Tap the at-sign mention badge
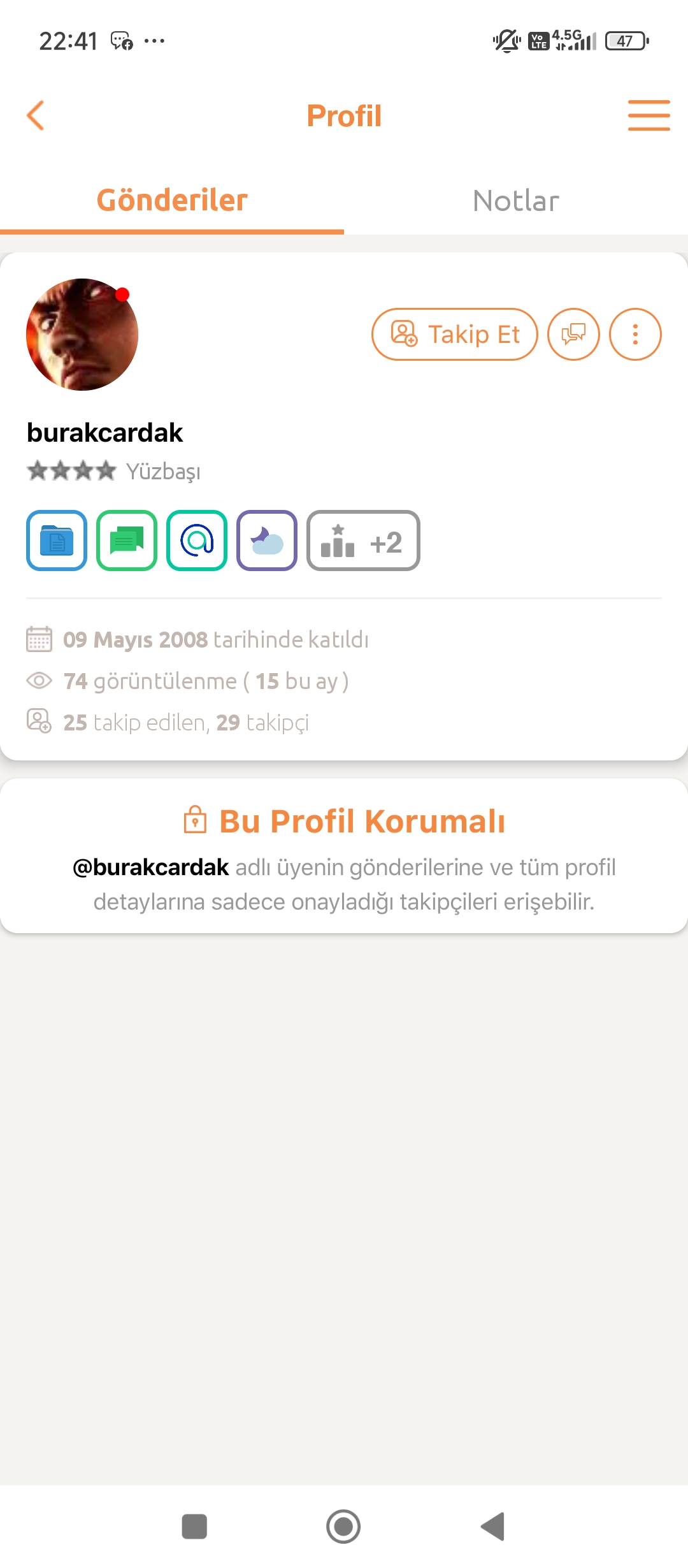Image resolution: width=688 pixels, height=1568 pixels. click(197, 541)
